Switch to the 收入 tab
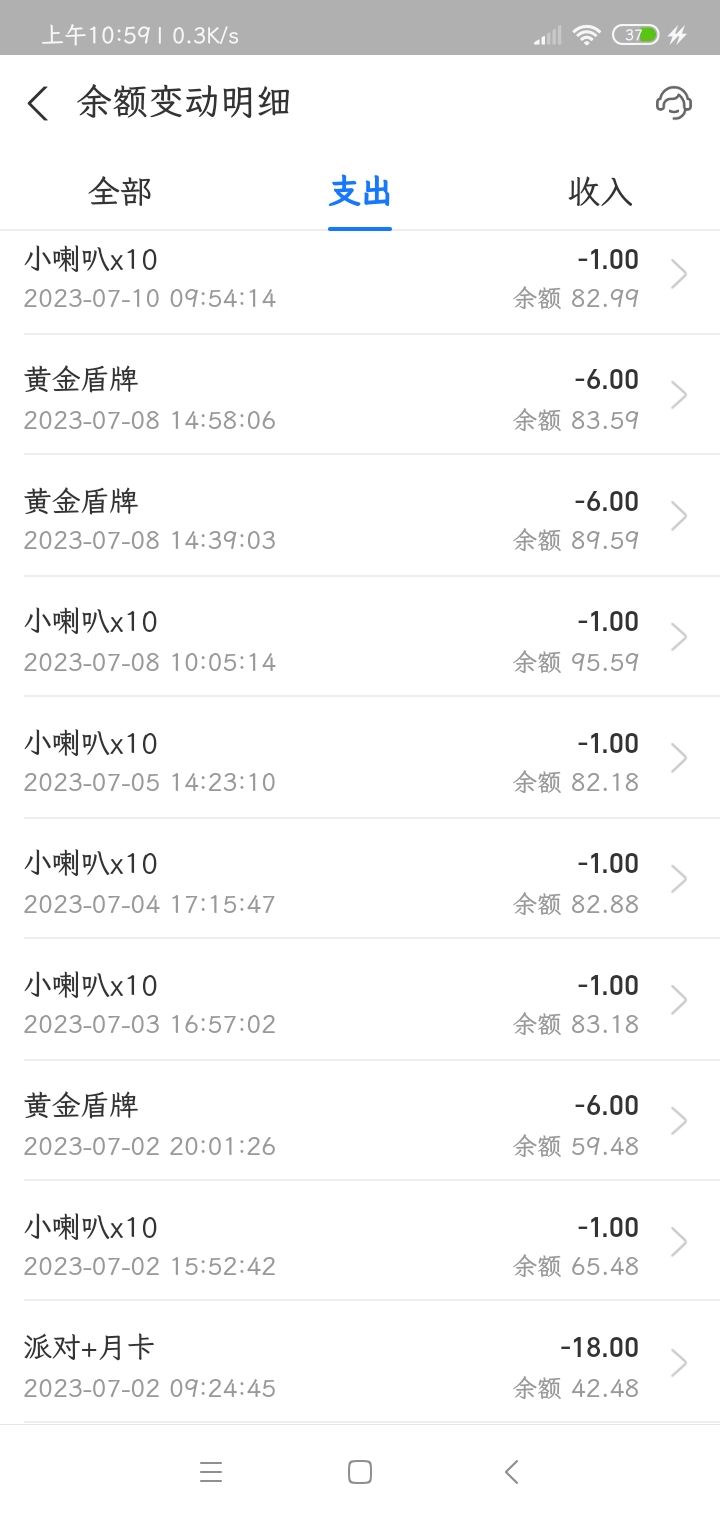720x1520 pixels. click(598, 191)
